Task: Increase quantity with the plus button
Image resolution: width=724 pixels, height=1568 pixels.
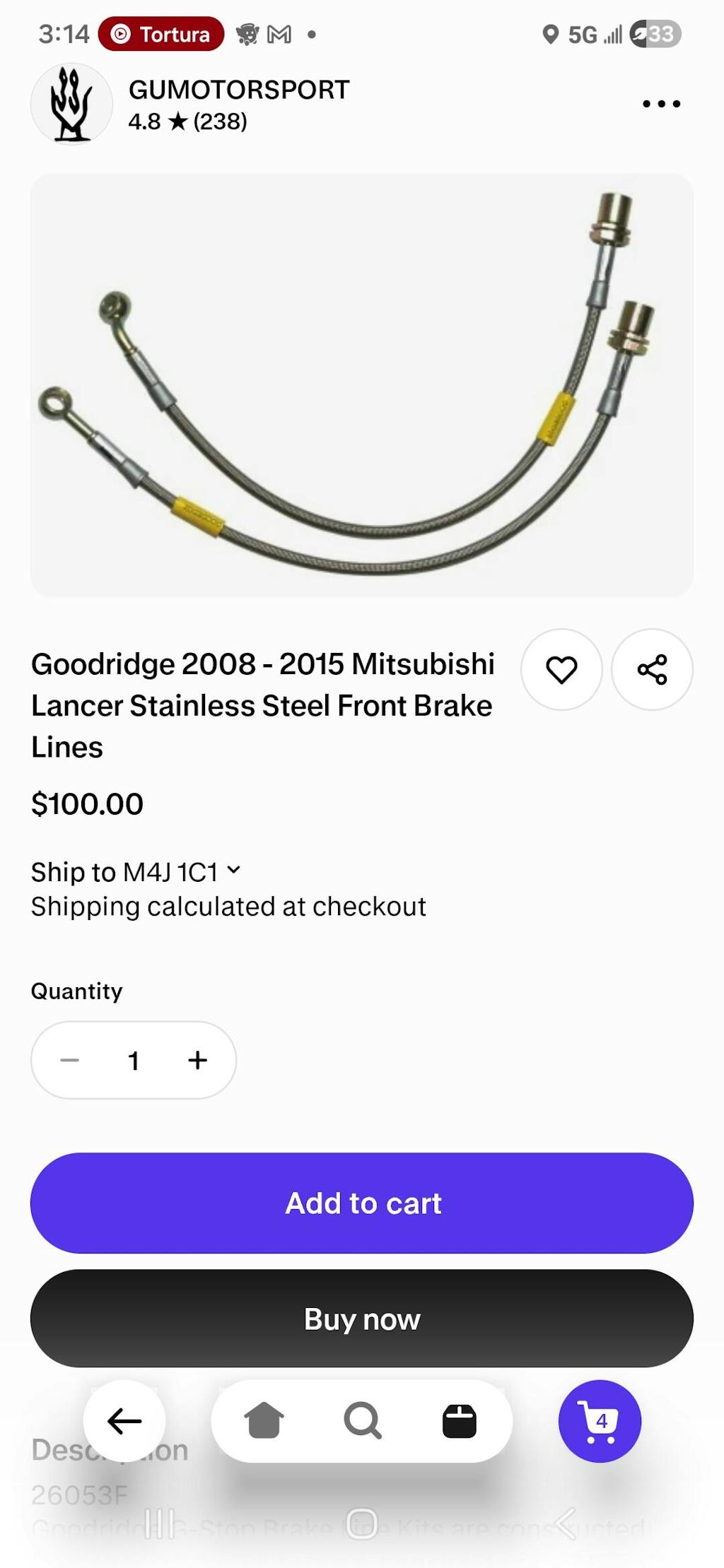Action: [x=198, y=1060]
